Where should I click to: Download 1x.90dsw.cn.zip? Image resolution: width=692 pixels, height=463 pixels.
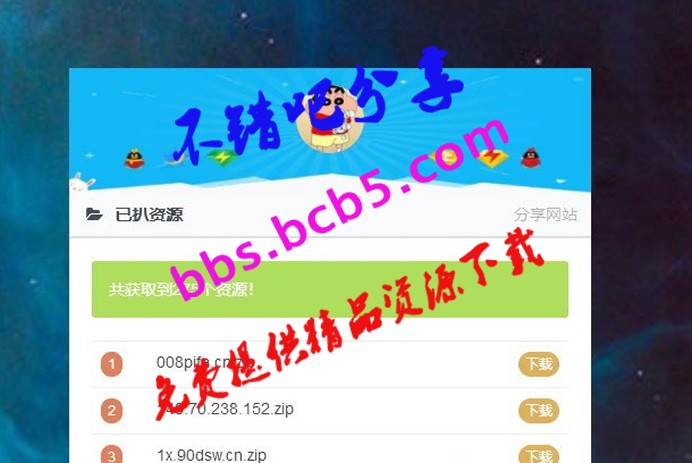pyautogui.click(x=538, y=455)
